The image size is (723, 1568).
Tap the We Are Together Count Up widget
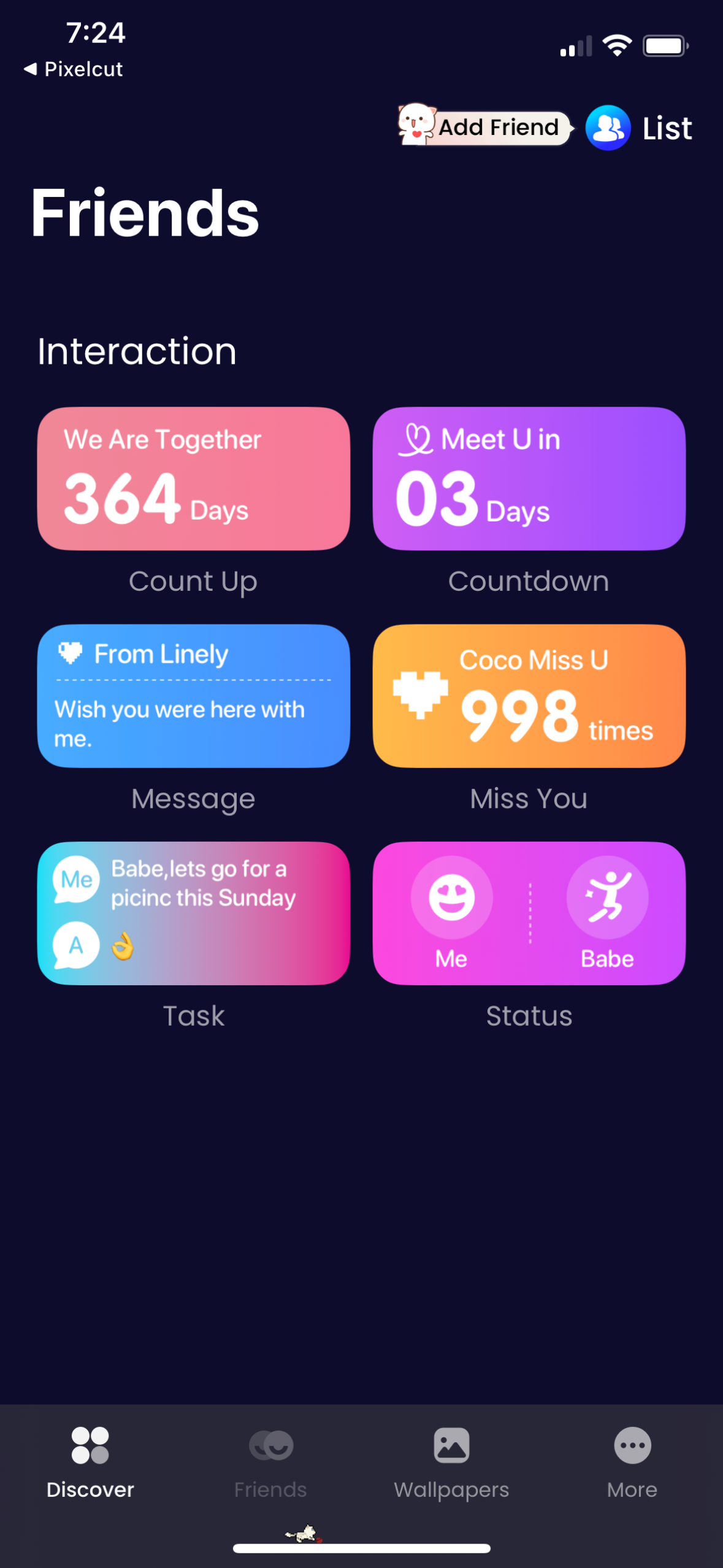193,477
